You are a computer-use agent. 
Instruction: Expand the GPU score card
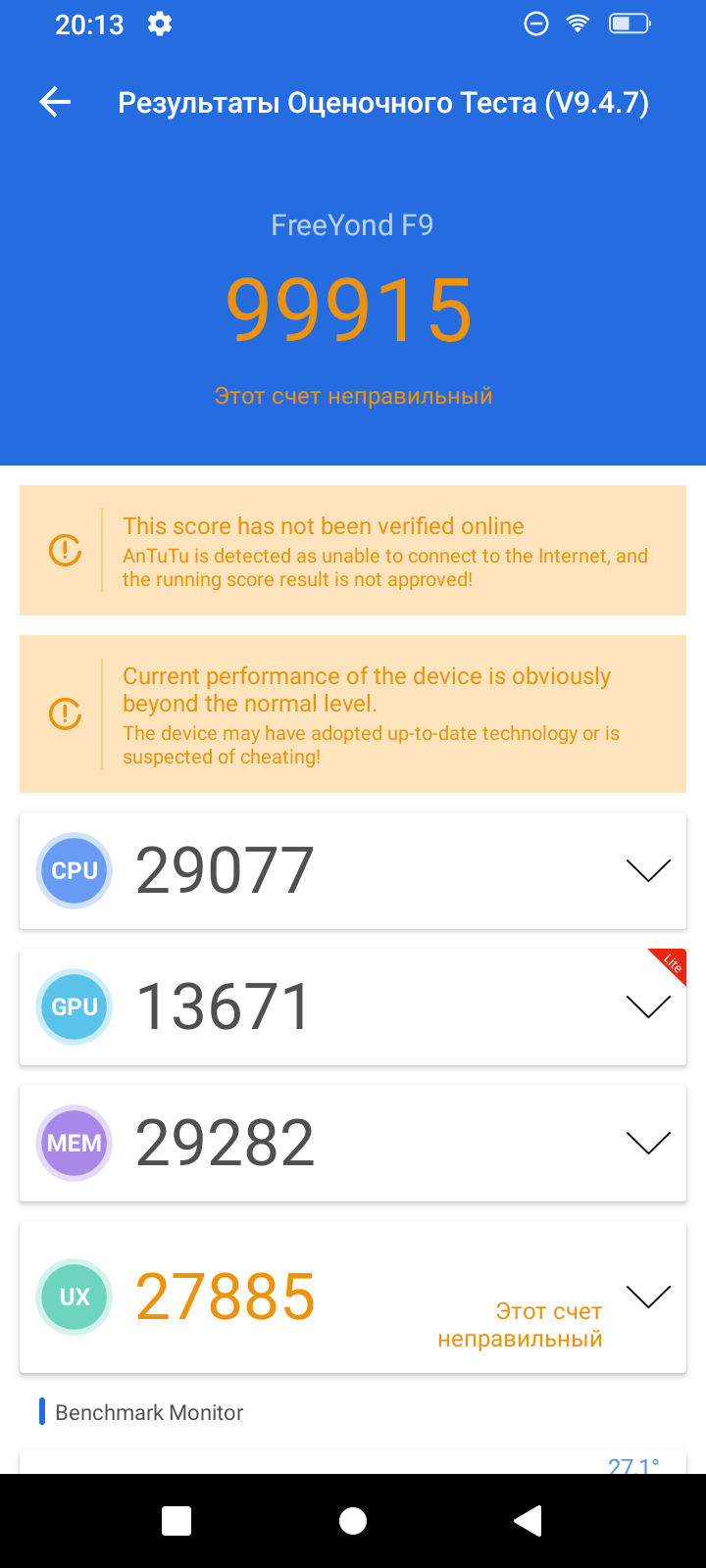tap(648, 1006)
